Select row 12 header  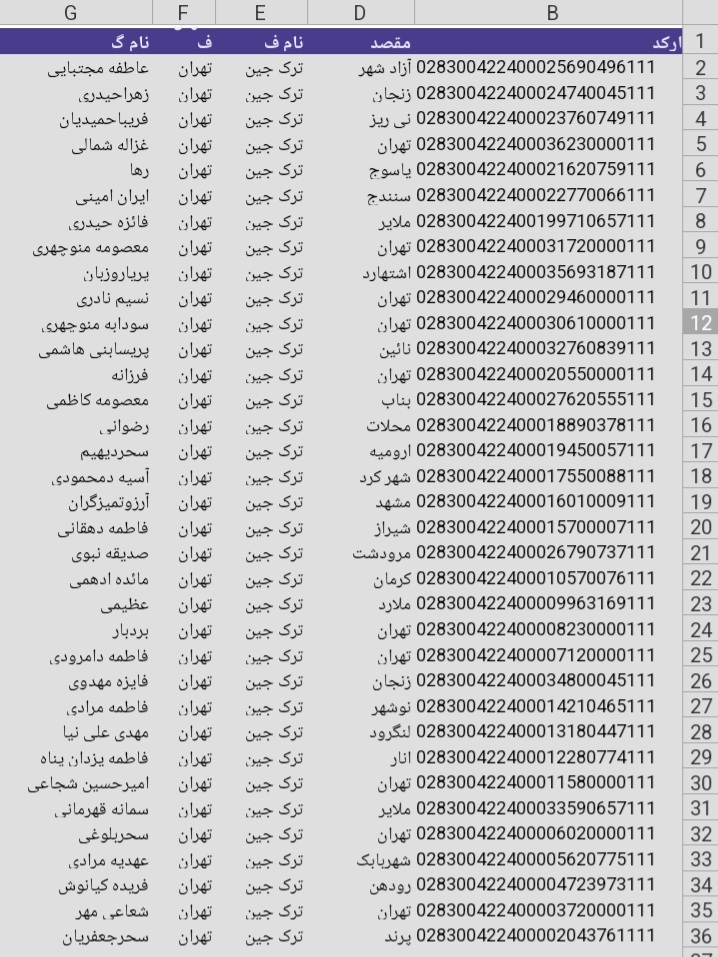coord(700,323)
